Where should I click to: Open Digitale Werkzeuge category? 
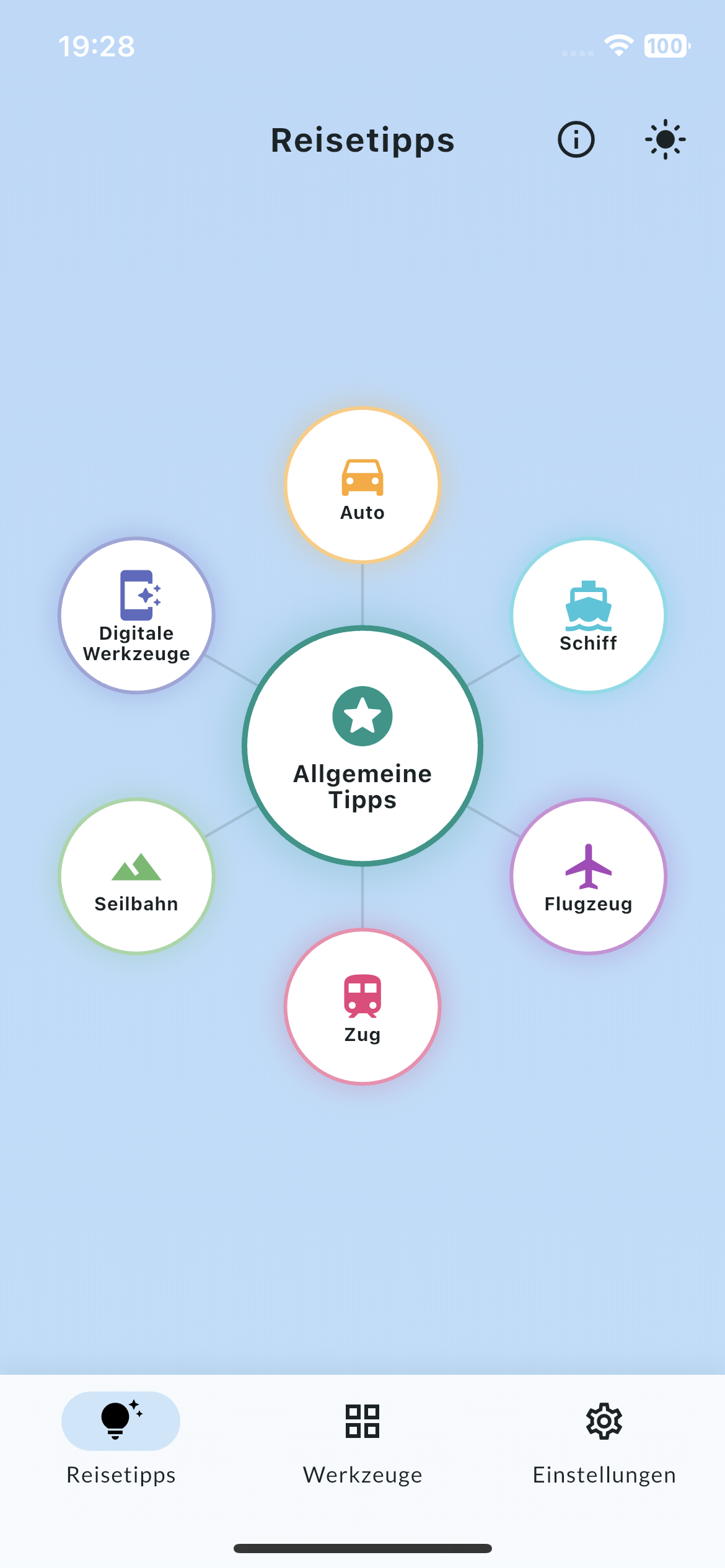tap(136, 613)
